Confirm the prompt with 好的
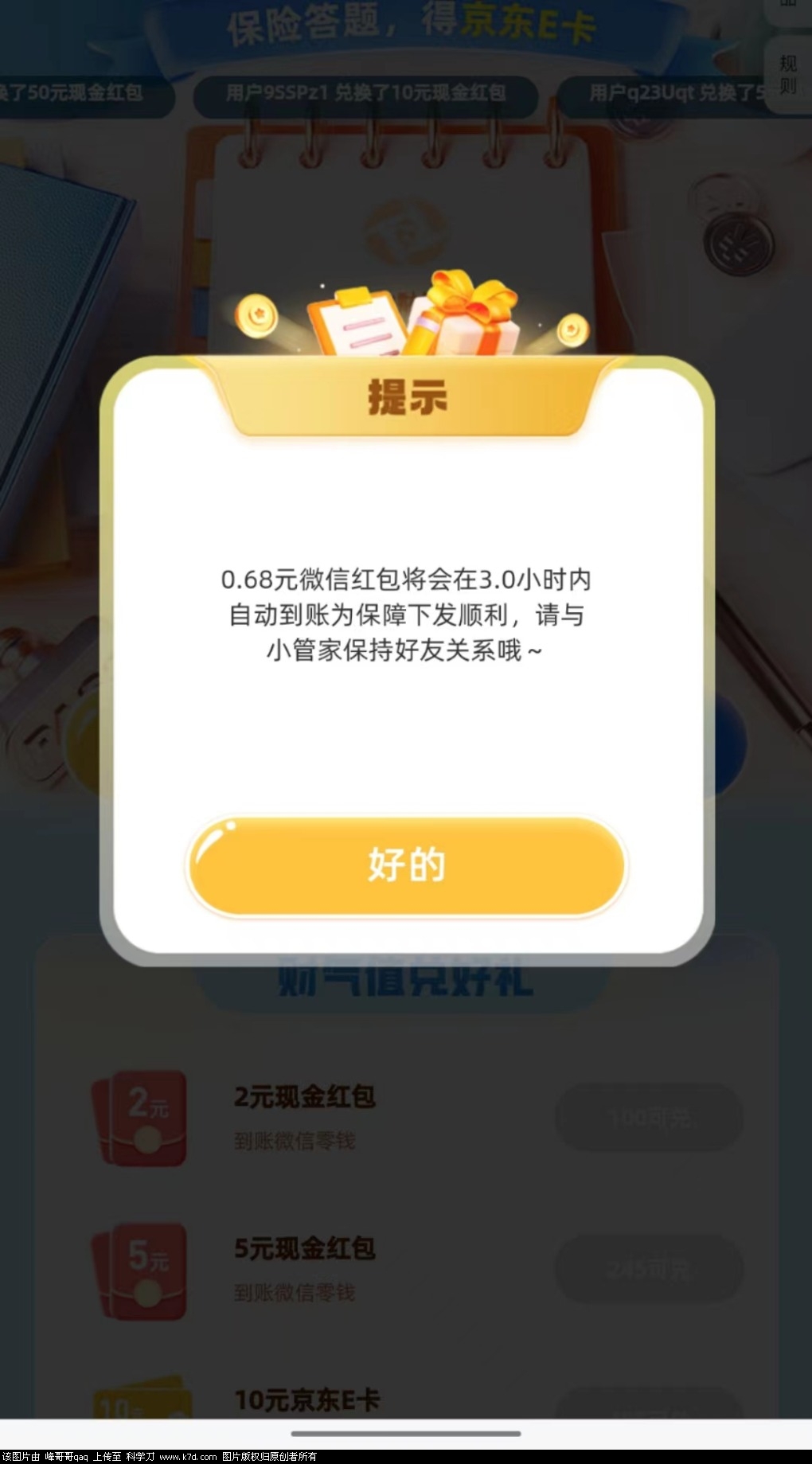 (406, 865)
